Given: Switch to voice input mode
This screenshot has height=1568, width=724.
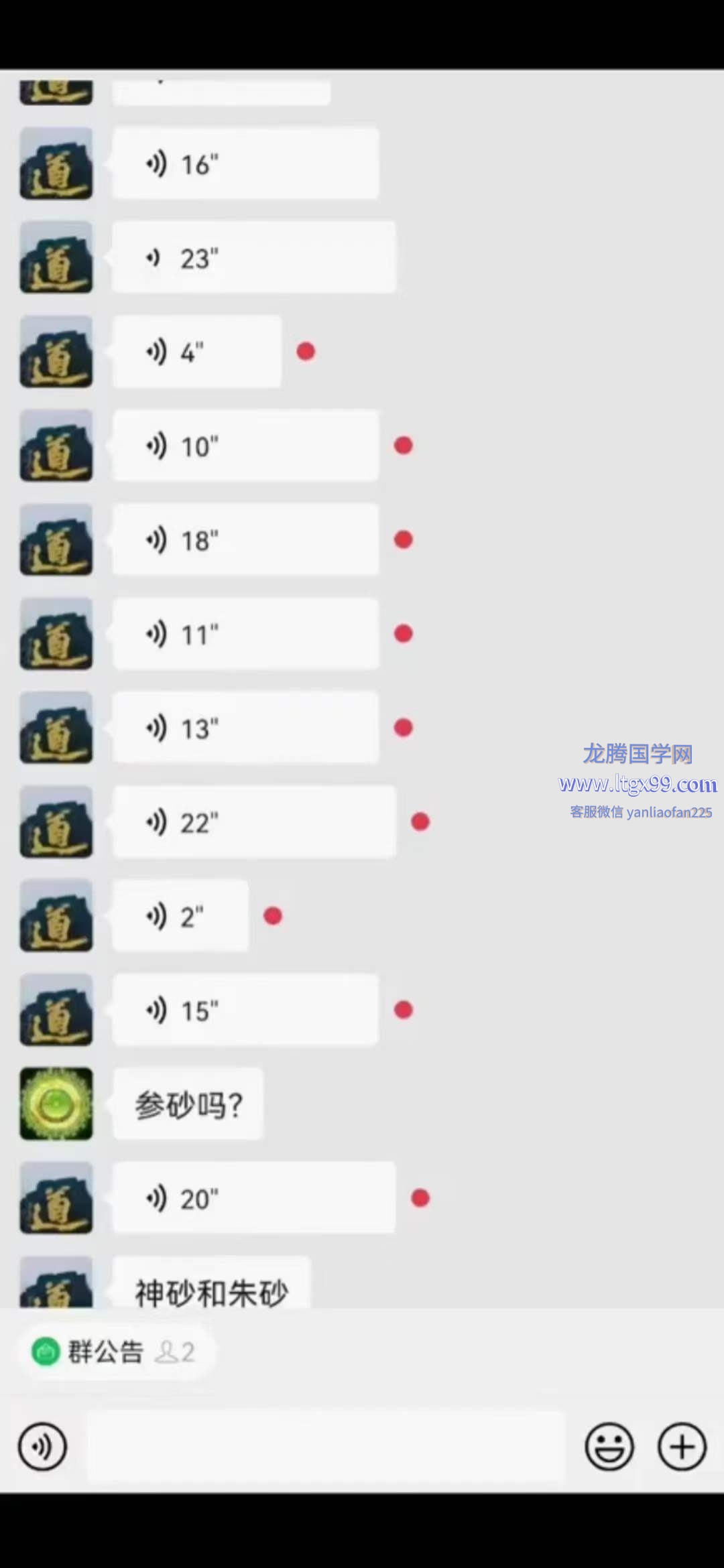Looking at the screenshot, I should click(x=42, y=1447).
